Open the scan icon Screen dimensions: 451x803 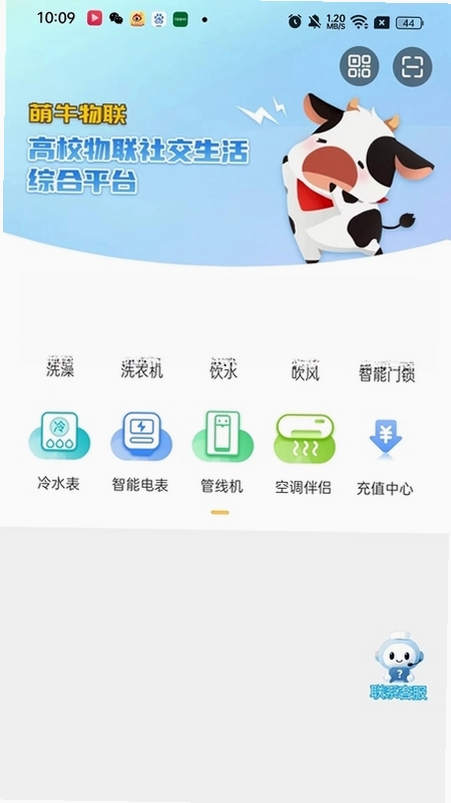(x=412, y=66)
